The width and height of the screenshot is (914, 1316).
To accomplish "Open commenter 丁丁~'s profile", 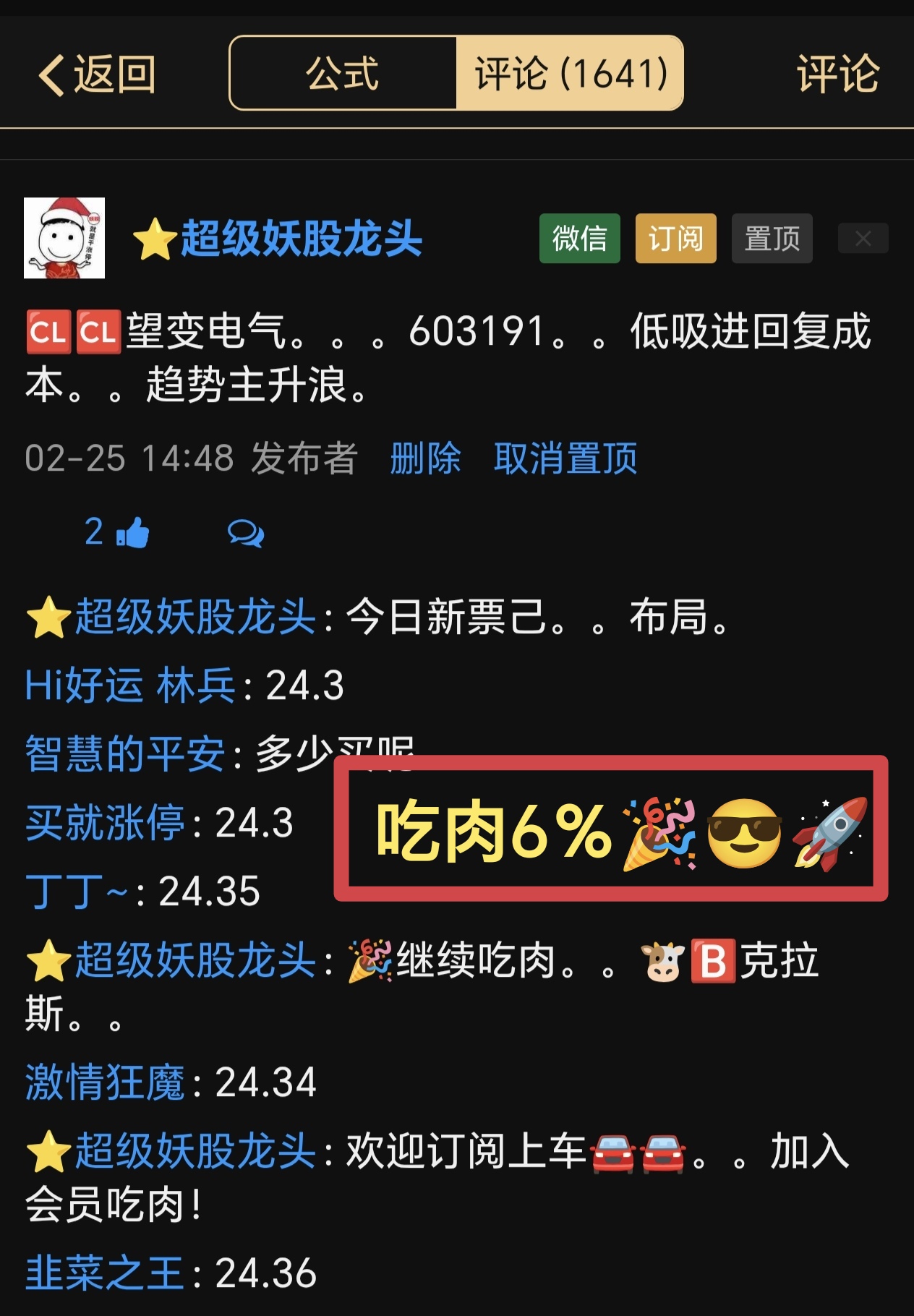I will pyautogui.click(x=76, y=892).
